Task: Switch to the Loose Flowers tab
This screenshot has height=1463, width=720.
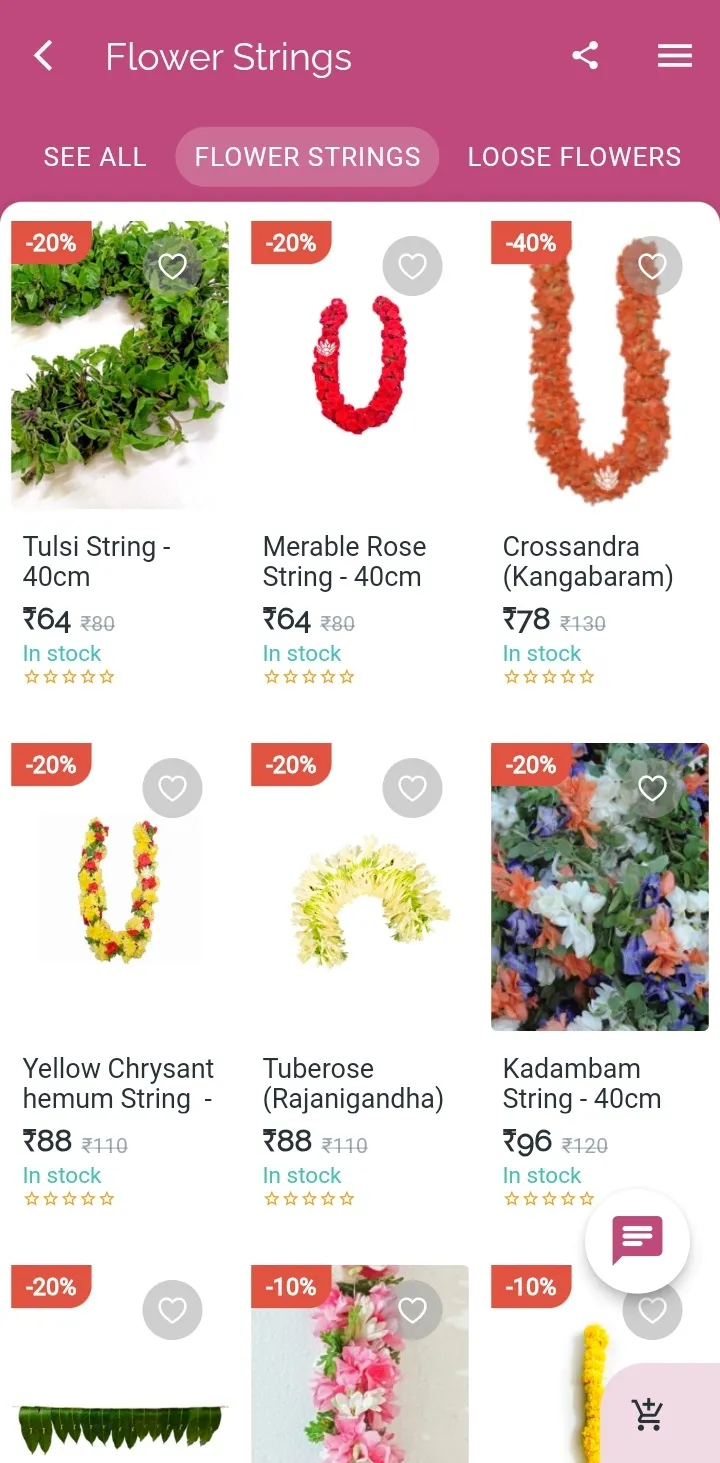Action: point(574,157)
